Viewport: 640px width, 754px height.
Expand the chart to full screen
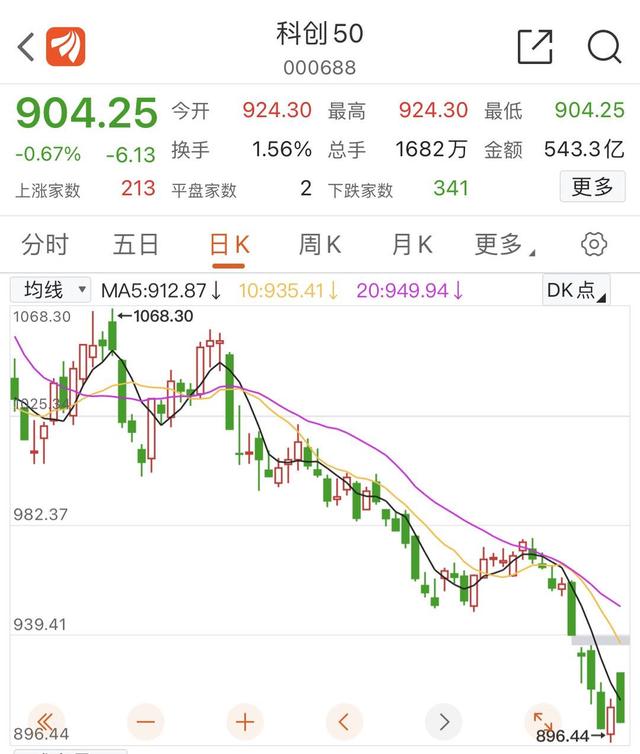pos(543,720)
